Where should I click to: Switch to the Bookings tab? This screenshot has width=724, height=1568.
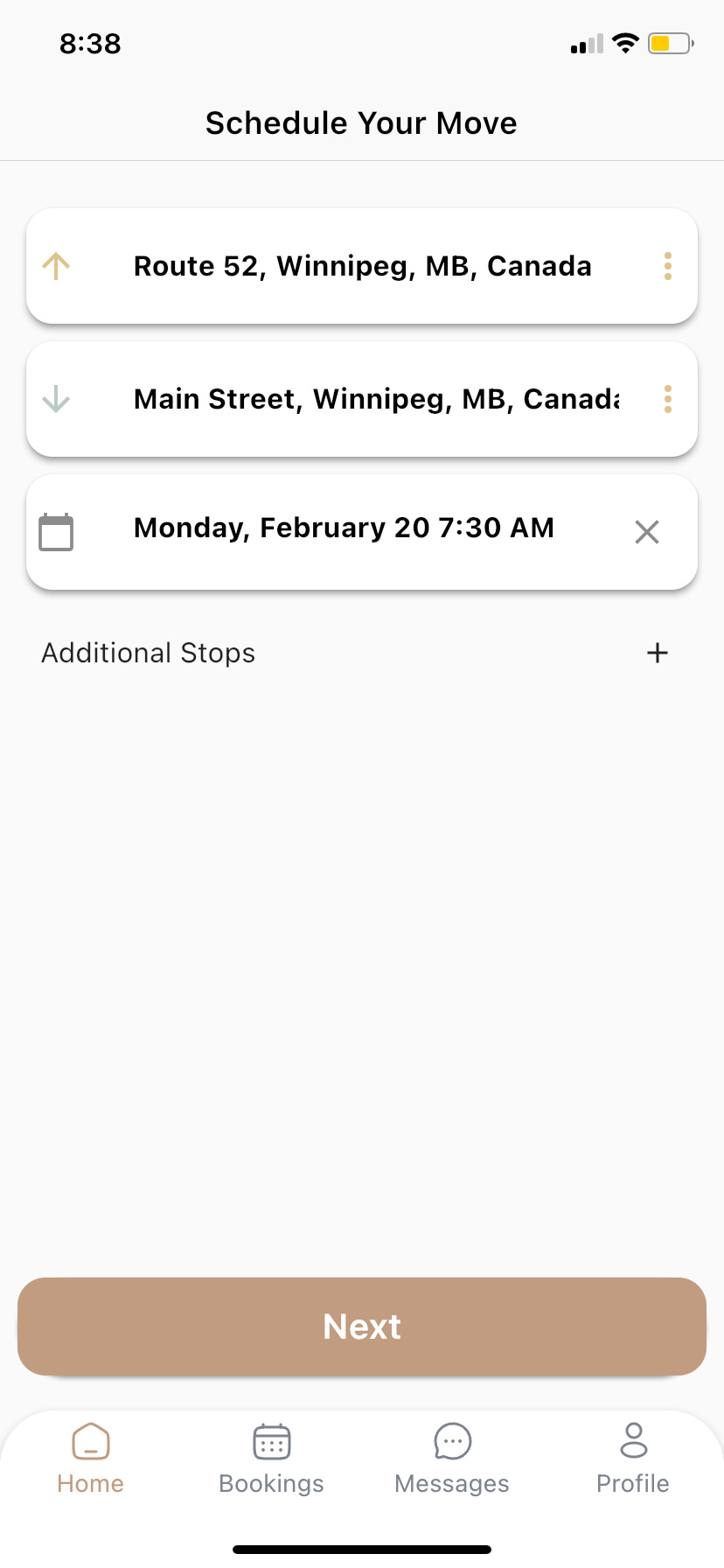(x=272, y=1458)
